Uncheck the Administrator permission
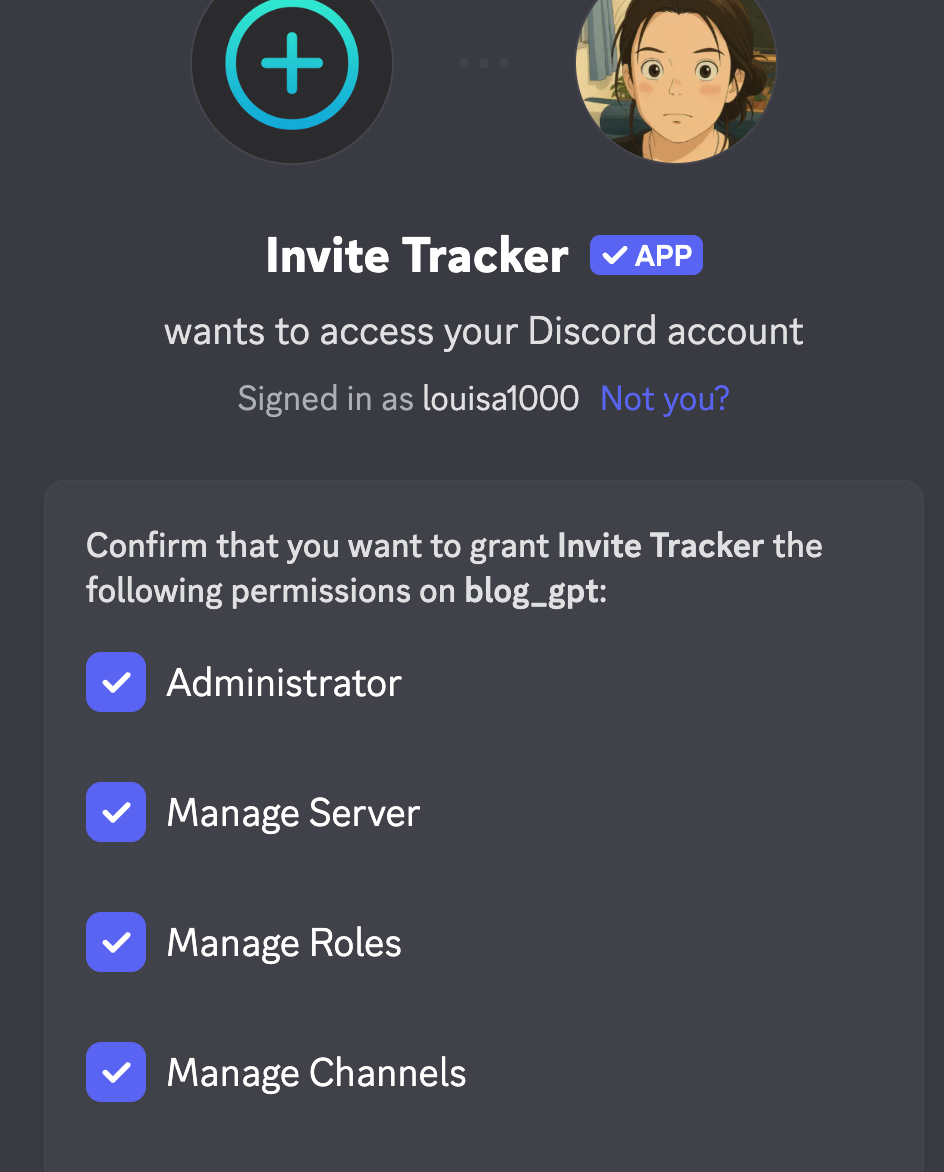Viewport: 944px width, 1172px height. click(116, 682)
